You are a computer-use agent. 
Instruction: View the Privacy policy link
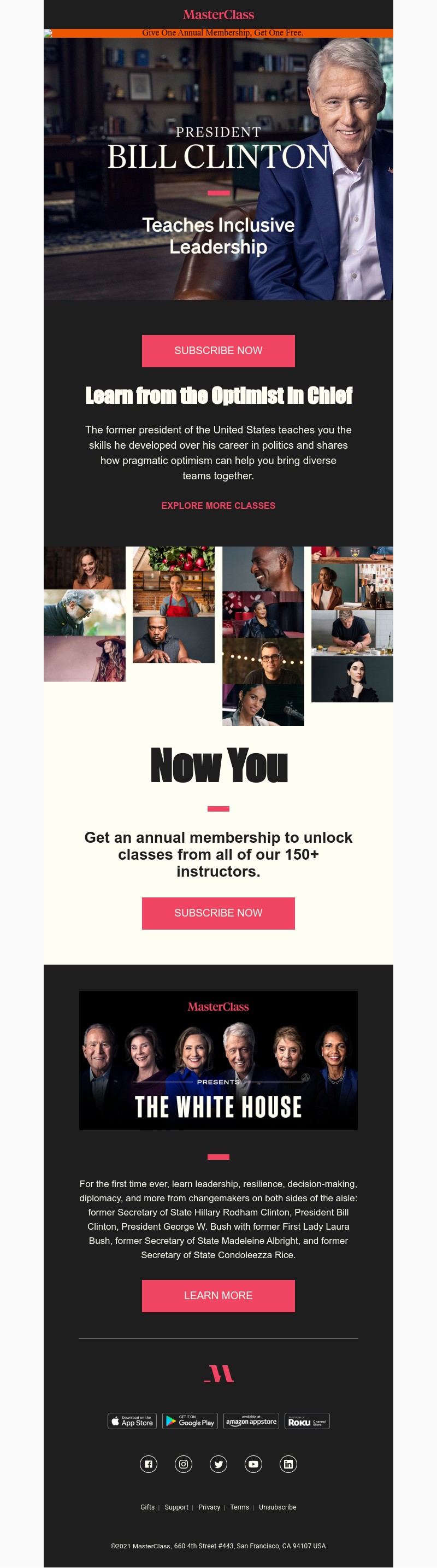209,1507
